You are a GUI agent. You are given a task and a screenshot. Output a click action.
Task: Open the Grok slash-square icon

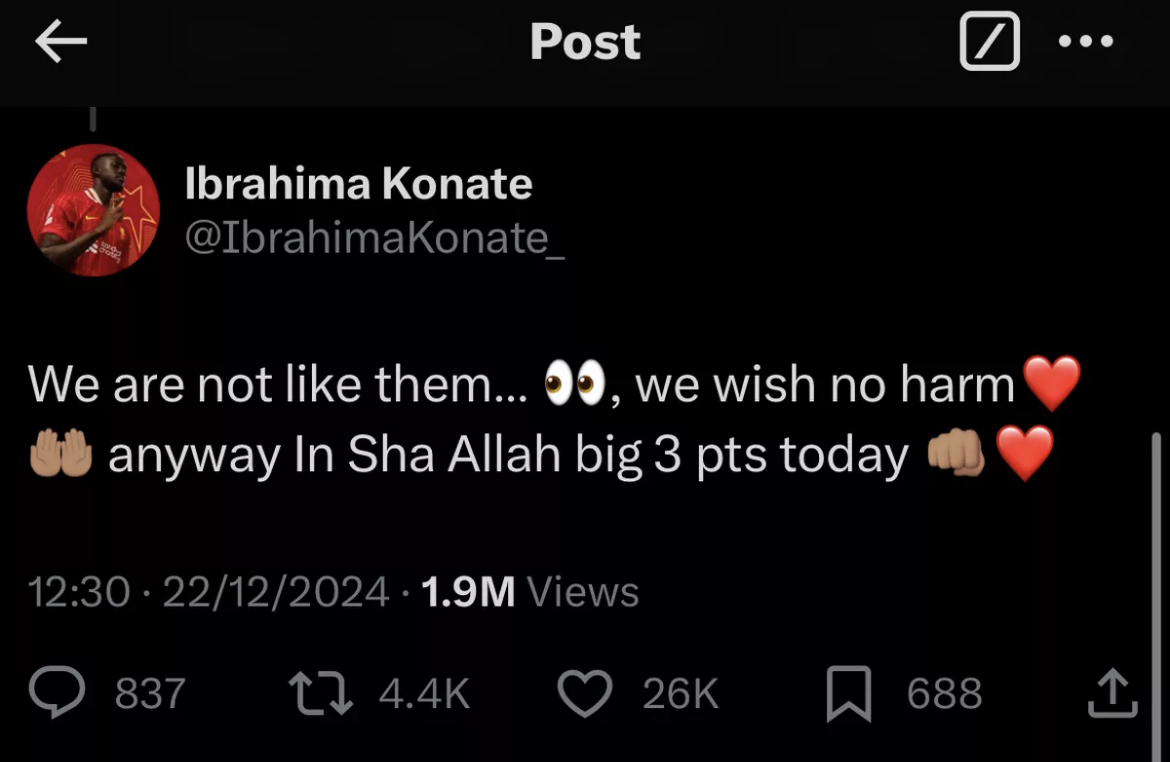989,41
